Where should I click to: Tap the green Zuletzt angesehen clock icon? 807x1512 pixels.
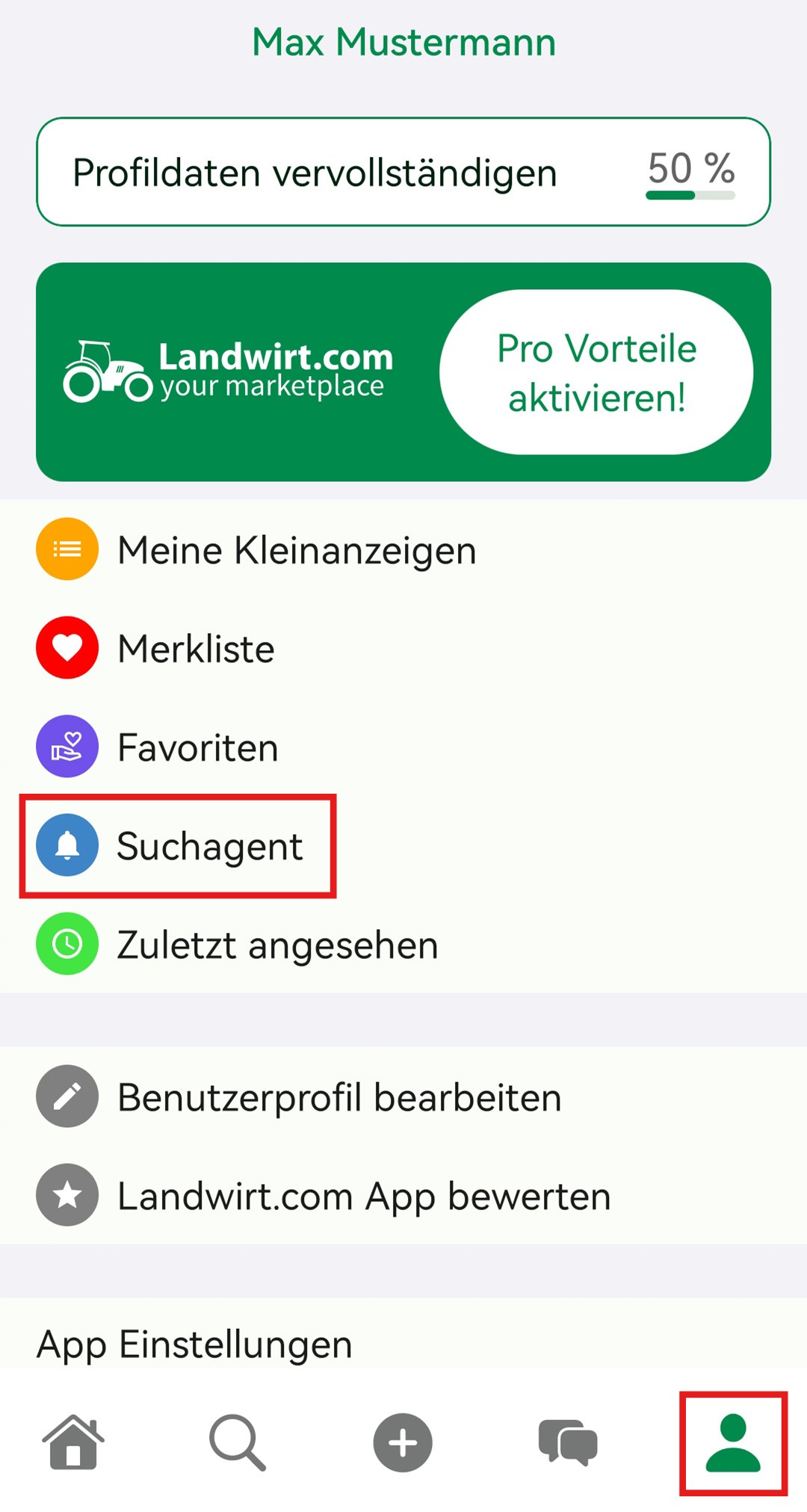67,943
